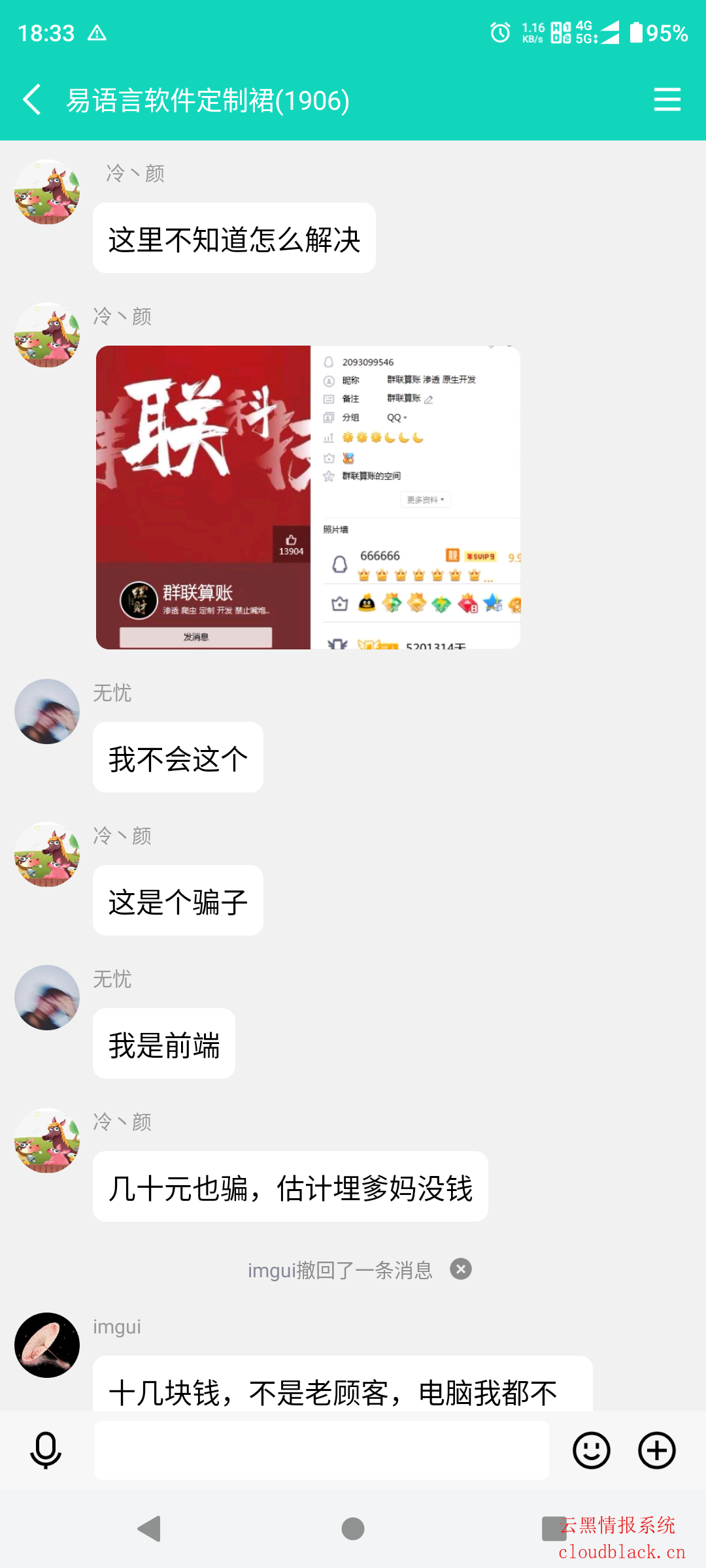The height and width of the screenshot is (1568, 706).
Task: Open the emoji picker
Action: [x=592, y=1450]
